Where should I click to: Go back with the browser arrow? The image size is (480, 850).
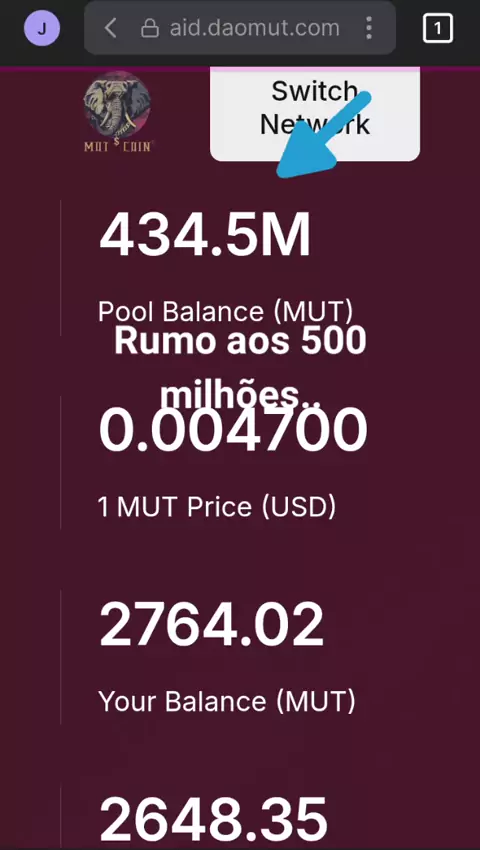pyautogui.click(x=111, y=28)
